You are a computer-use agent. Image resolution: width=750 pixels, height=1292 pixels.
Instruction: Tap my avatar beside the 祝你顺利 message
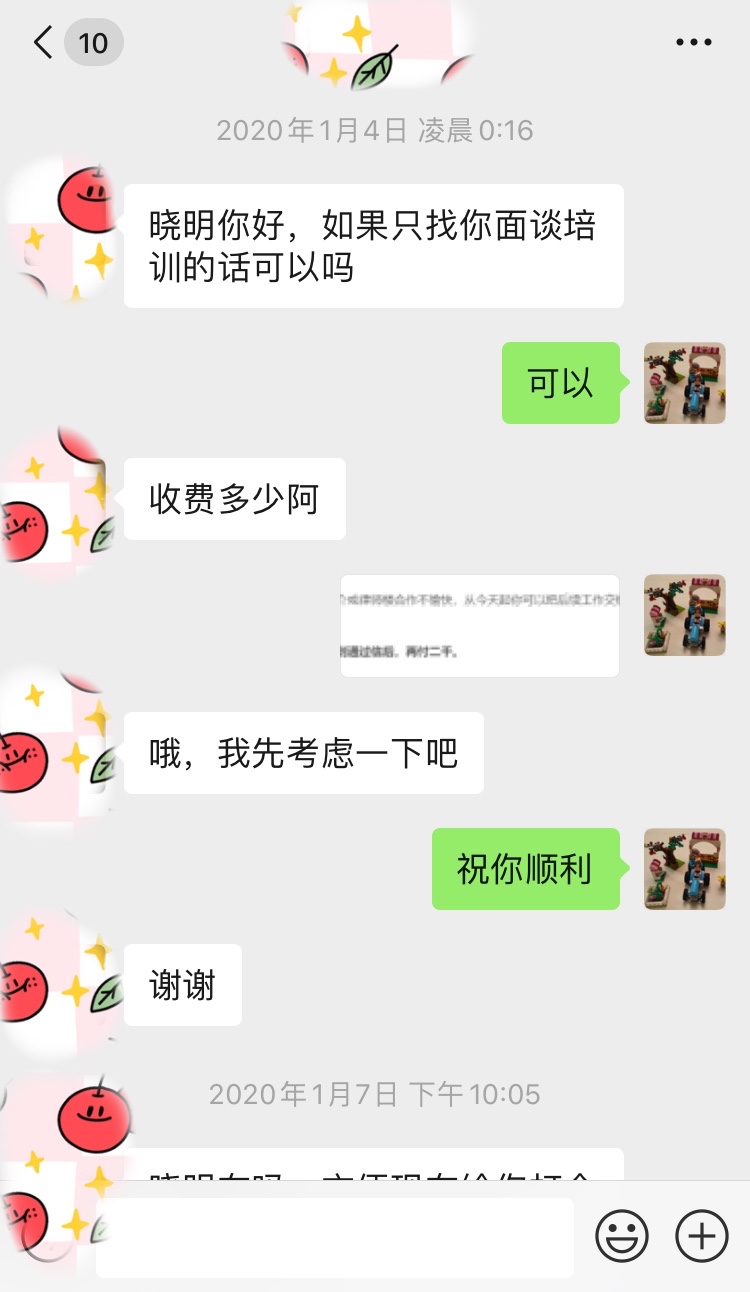click(685, 869)
